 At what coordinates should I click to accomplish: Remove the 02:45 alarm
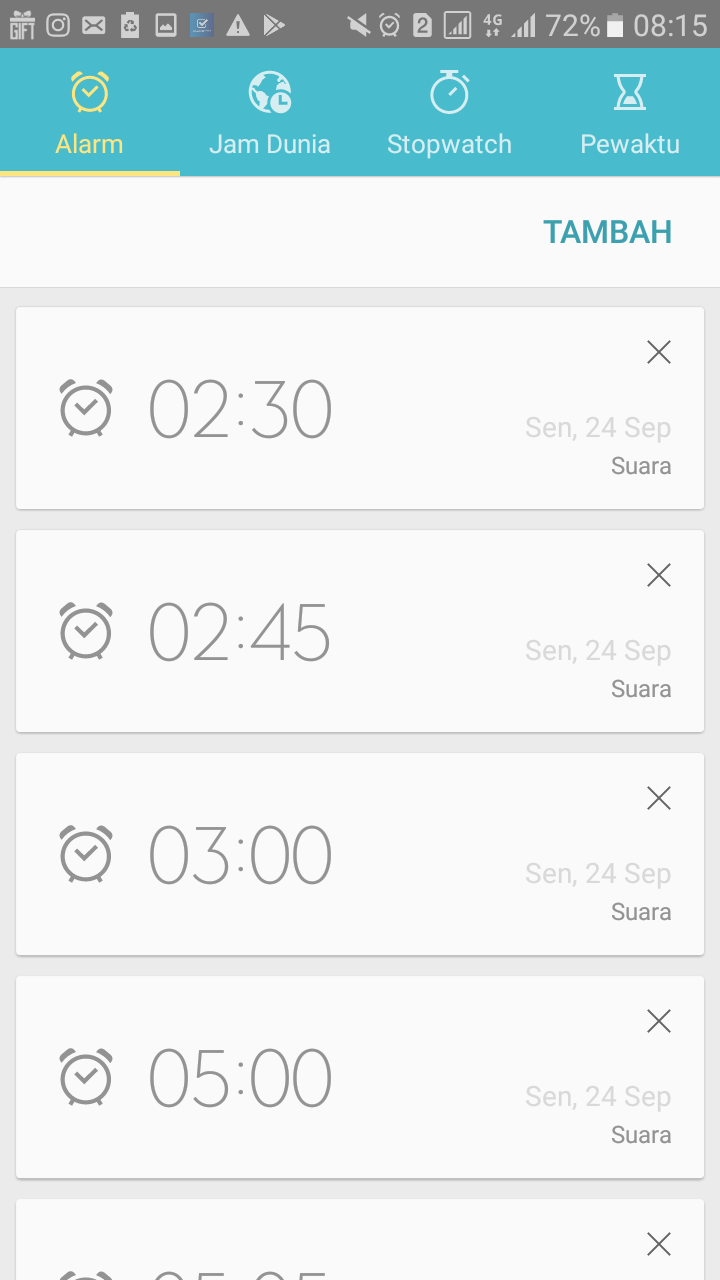pos(658,575)
